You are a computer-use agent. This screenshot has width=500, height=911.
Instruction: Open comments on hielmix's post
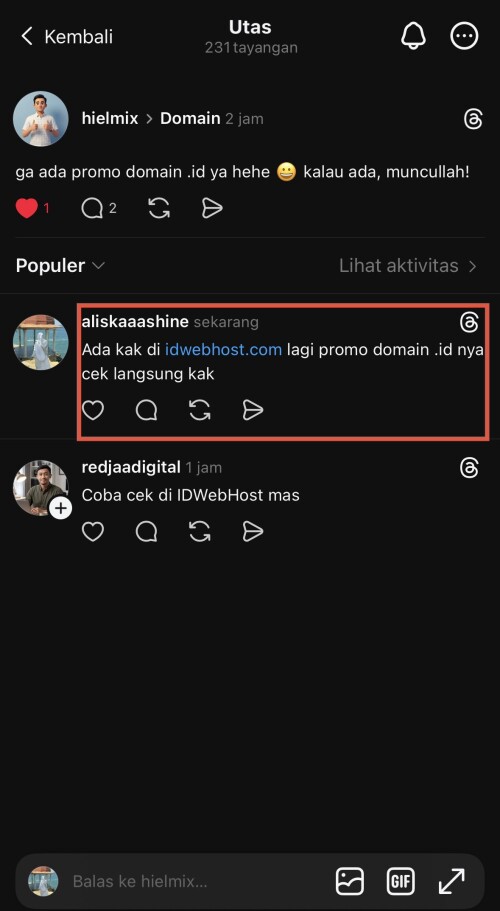tap(92, 208)
